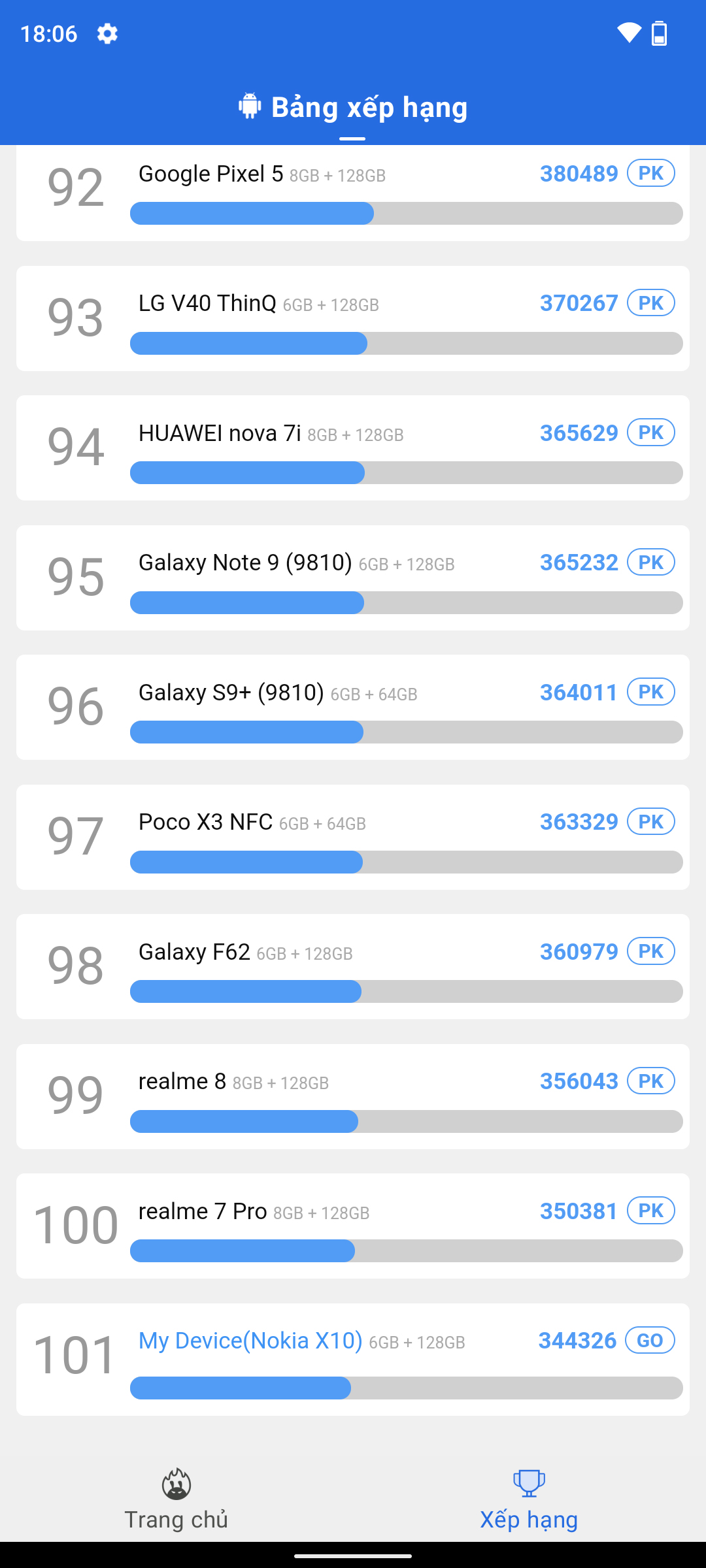Tap PK button for Google Pixel 5

point(650,173)
